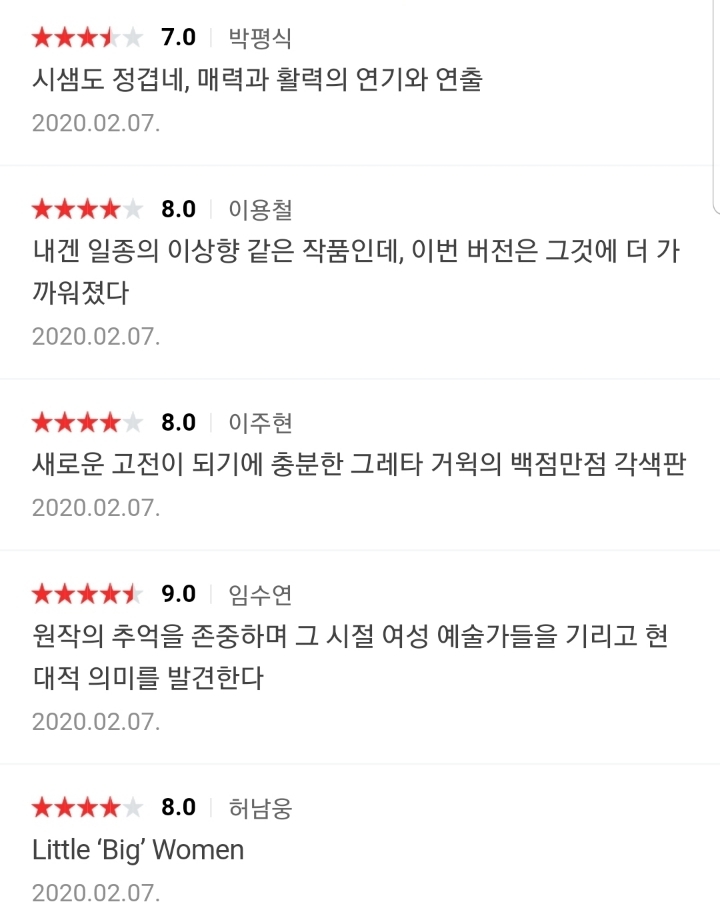Tap the half-filled fourth star on 박평식's rating
The height and width of the screenshot is (922, 720).
pyautogui.click(x=112, y=33)
